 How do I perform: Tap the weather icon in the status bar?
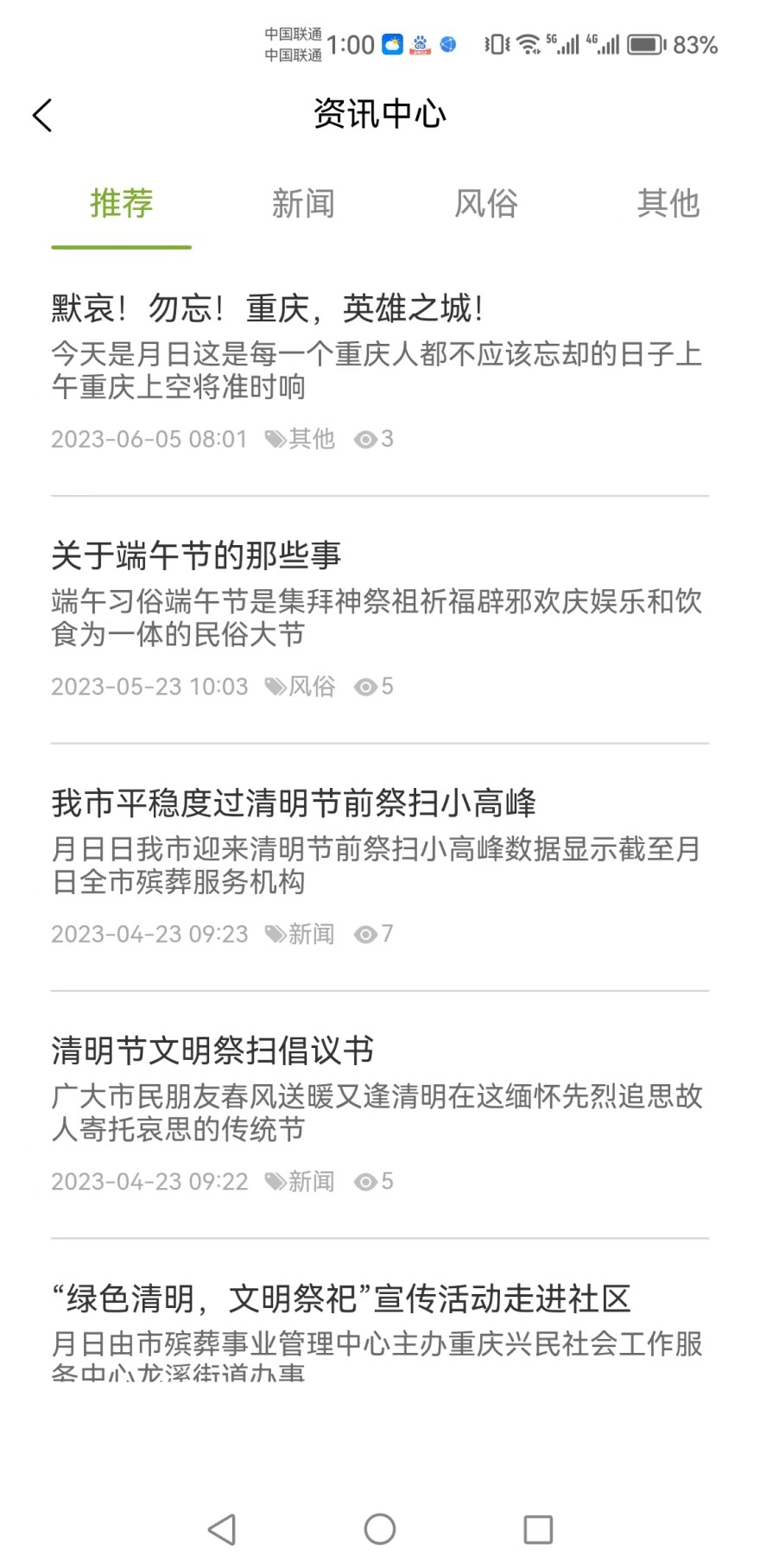point(391,43)
